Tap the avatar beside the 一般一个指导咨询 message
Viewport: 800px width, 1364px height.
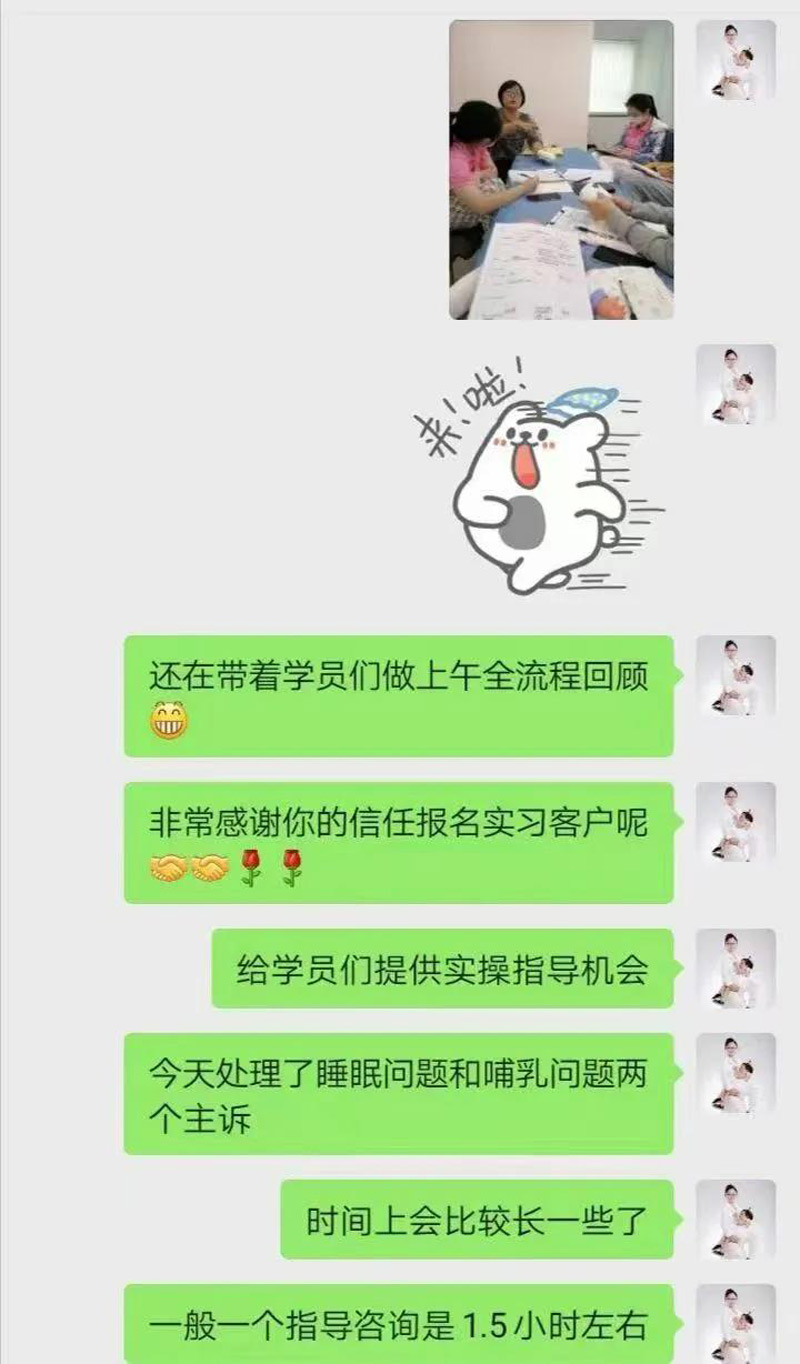[736, 1324]
